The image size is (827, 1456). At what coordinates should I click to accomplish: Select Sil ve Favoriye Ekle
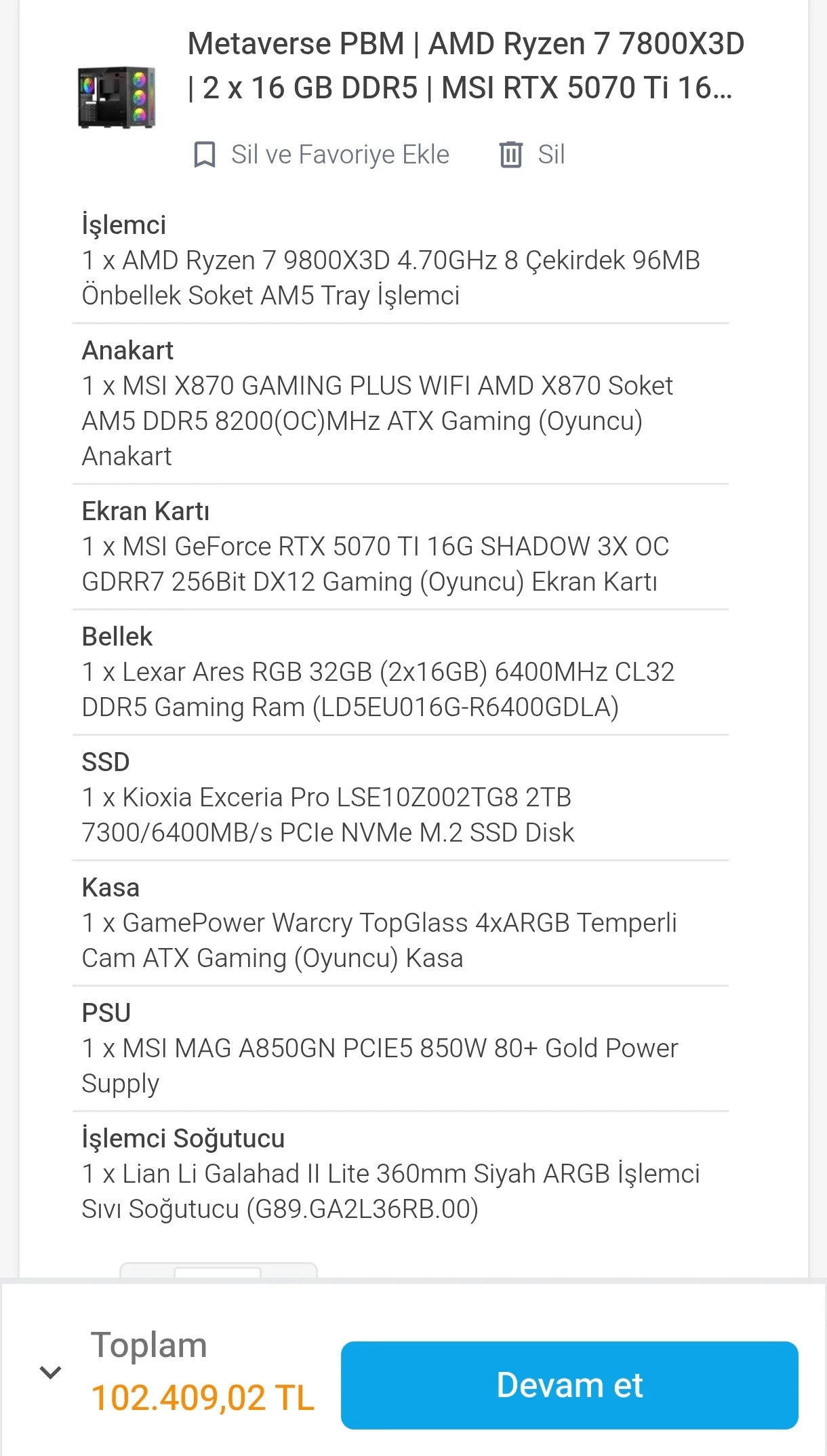321,155
